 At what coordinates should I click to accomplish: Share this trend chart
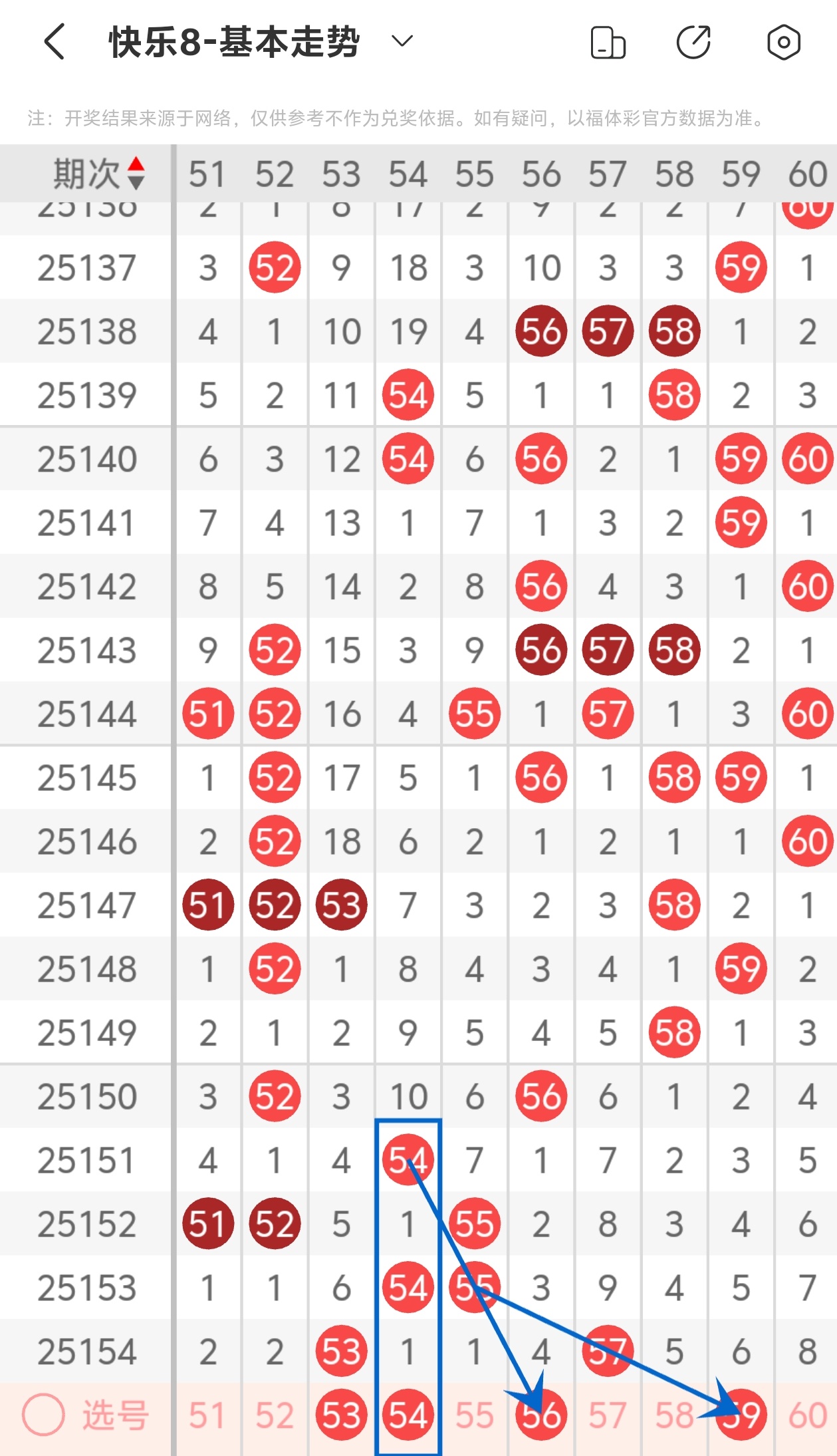(x=693, y=43)
